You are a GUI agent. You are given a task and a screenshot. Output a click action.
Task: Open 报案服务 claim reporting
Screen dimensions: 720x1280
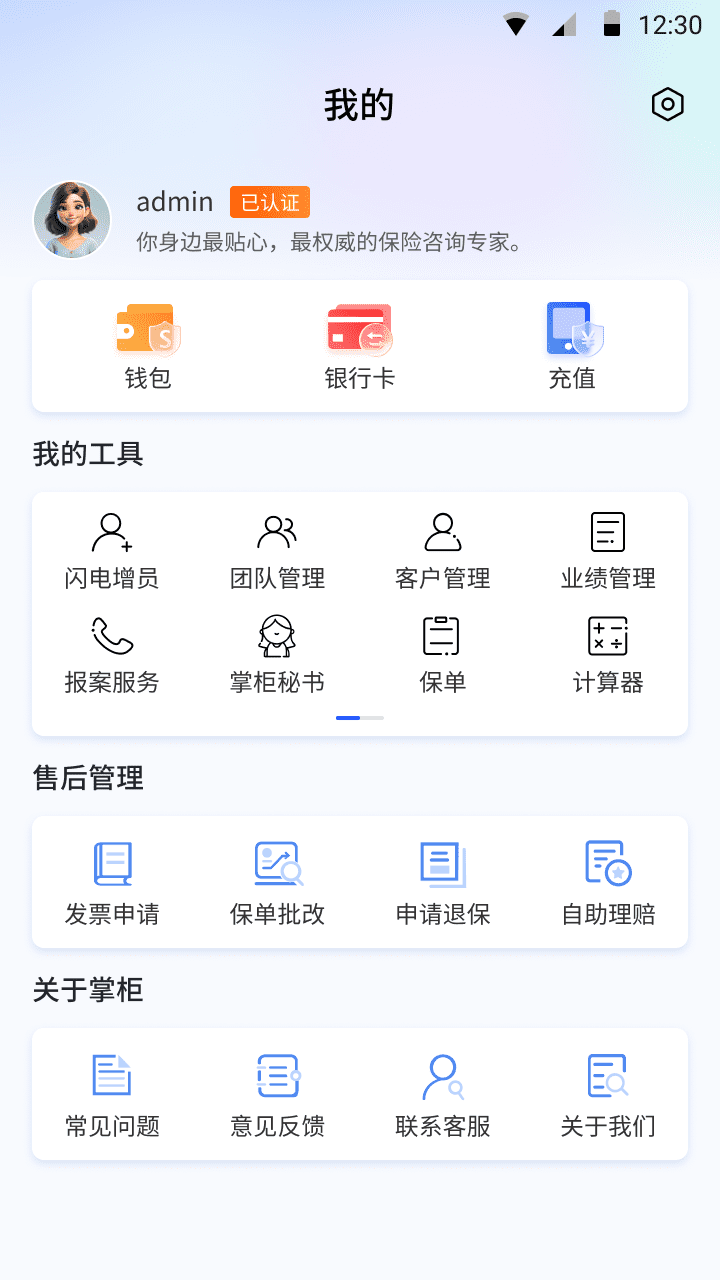tap(112, 656)
